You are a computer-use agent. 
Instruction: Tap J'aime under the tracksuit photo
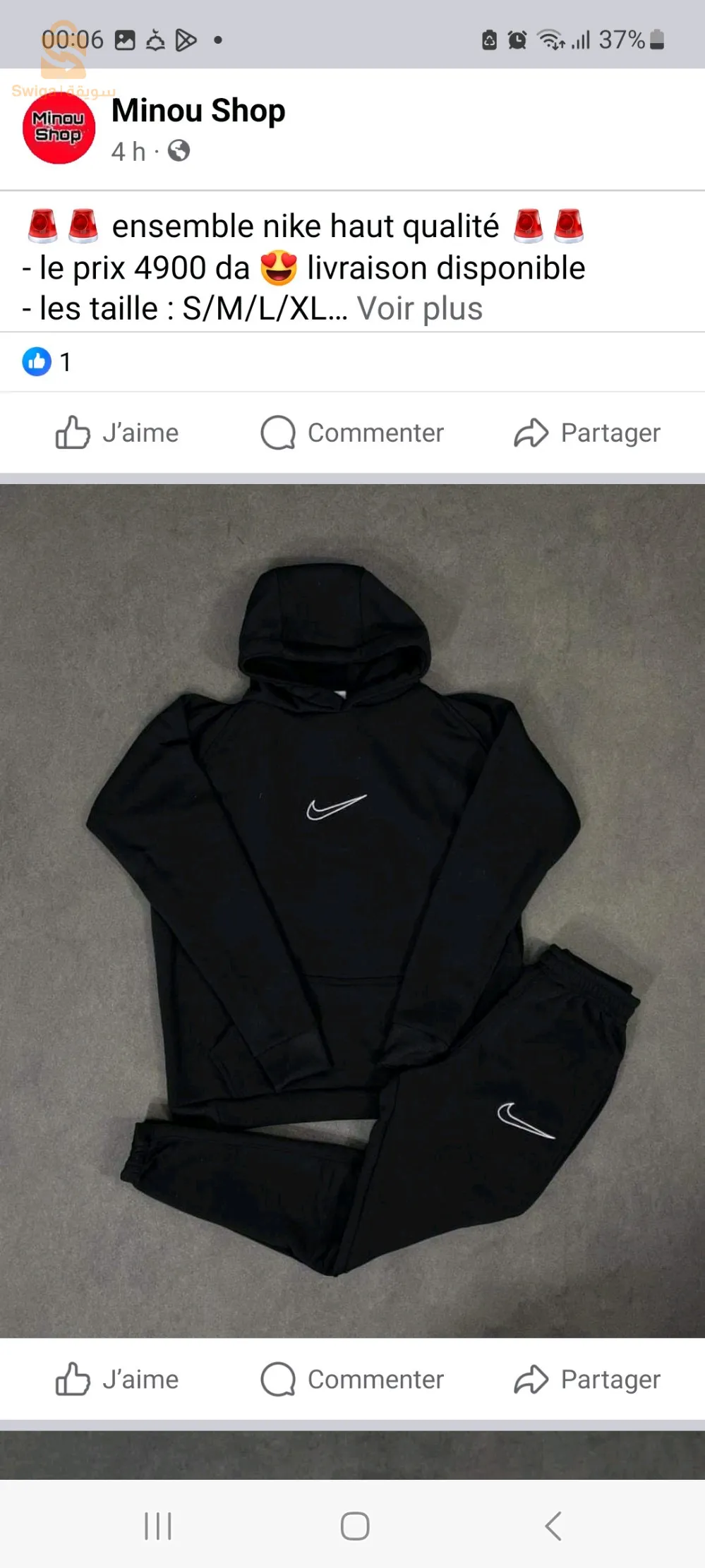117,1380
